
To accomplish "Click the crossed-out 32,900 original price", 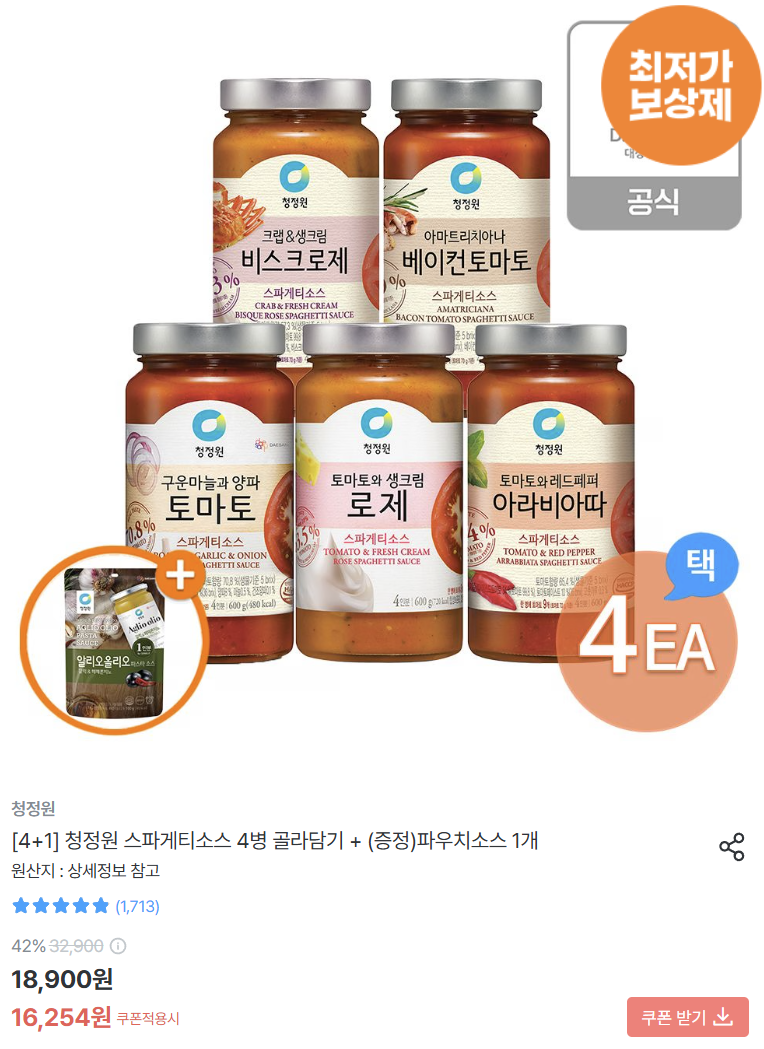I will click(76, 943).
